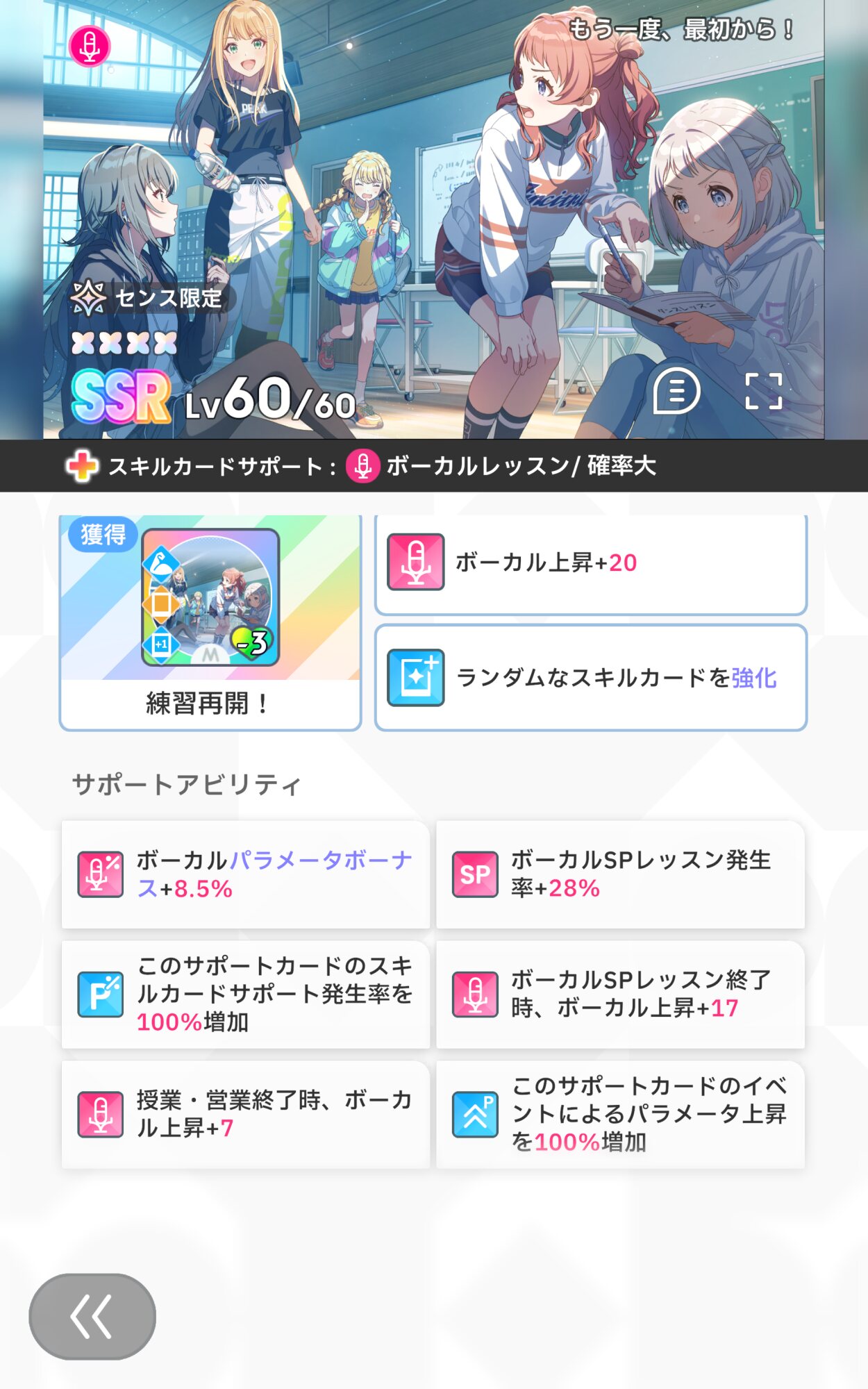
Task: Tap the ボーカルSPレッスン発生率+28% ability
Action: 620,874
